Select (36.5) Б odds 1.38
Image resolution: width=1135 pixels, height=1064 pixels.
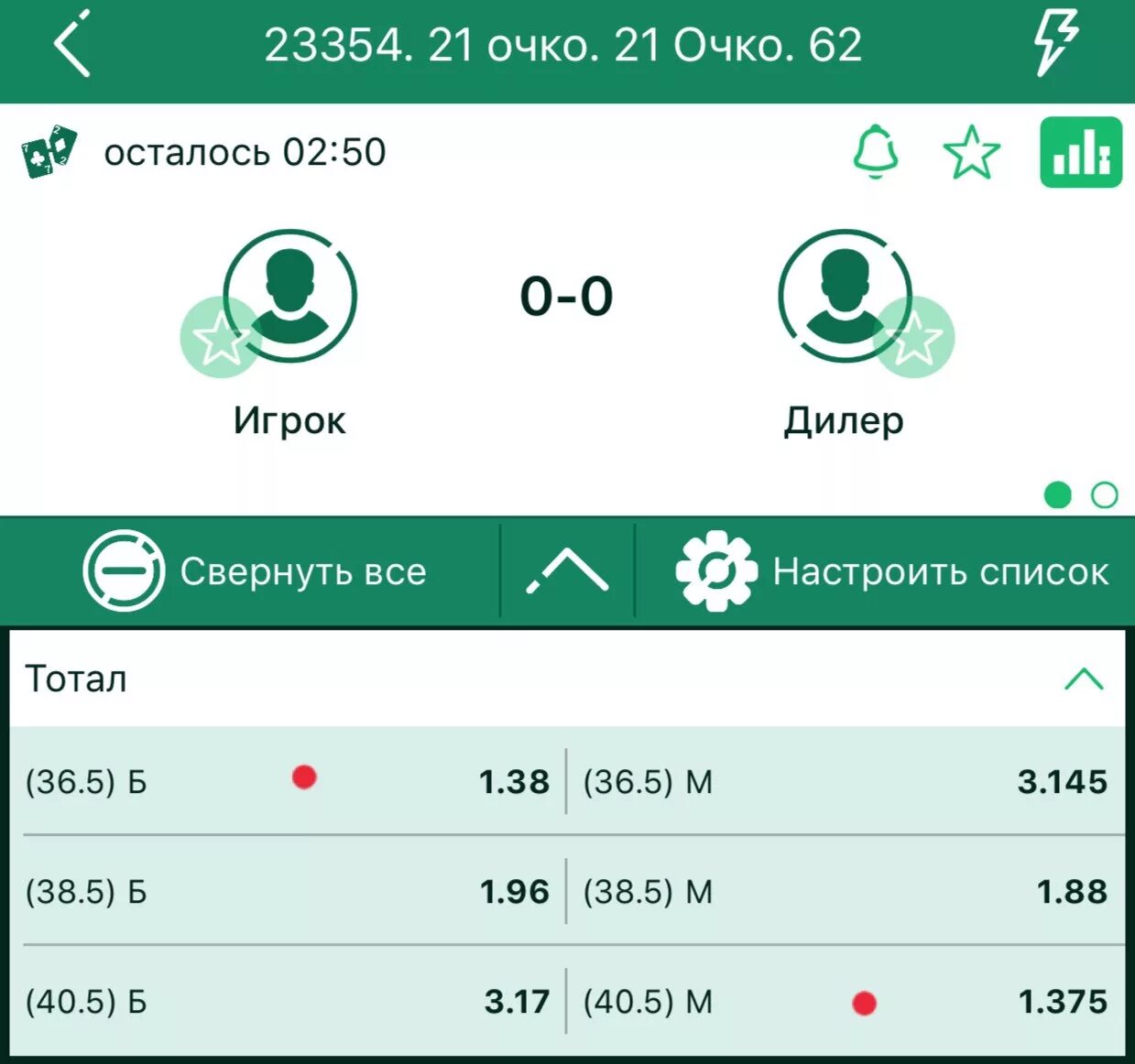288,781
